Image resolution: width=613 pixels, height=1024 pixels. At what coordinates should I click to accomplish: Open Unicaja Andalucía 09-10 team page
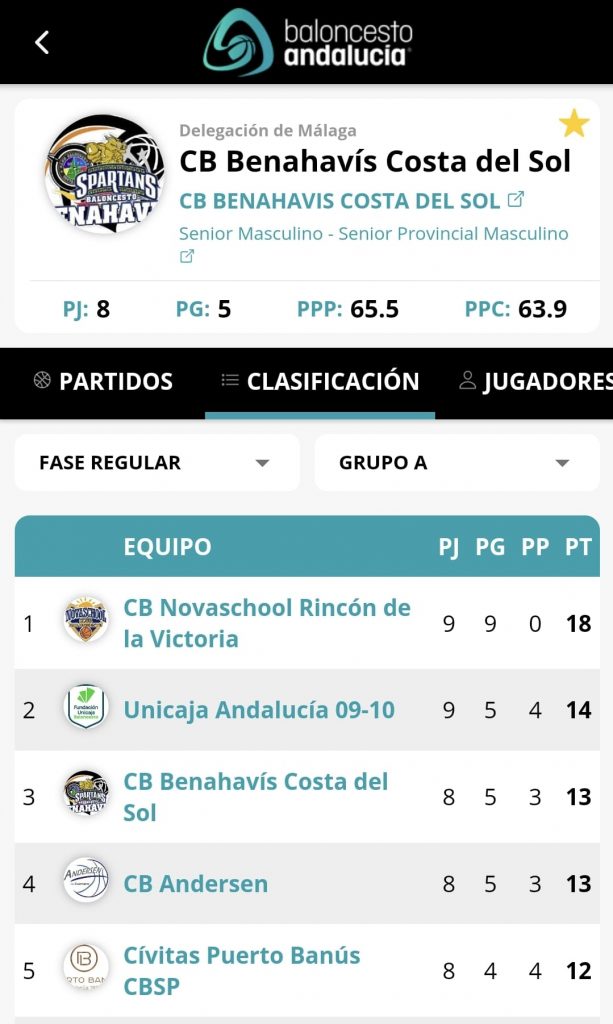(259, 710)
